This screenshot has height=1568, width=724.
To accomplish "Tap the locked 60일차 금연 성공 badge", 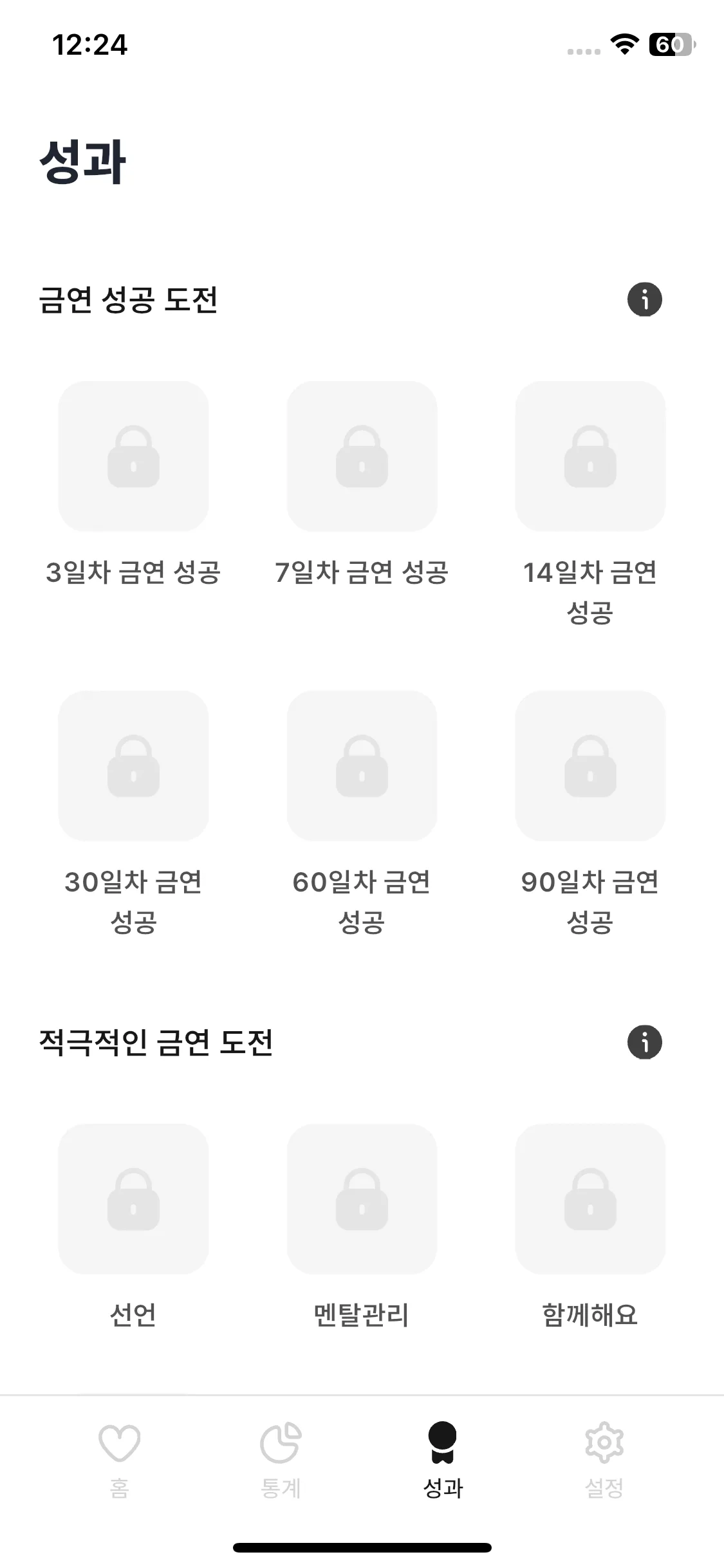I will point(362,766).
